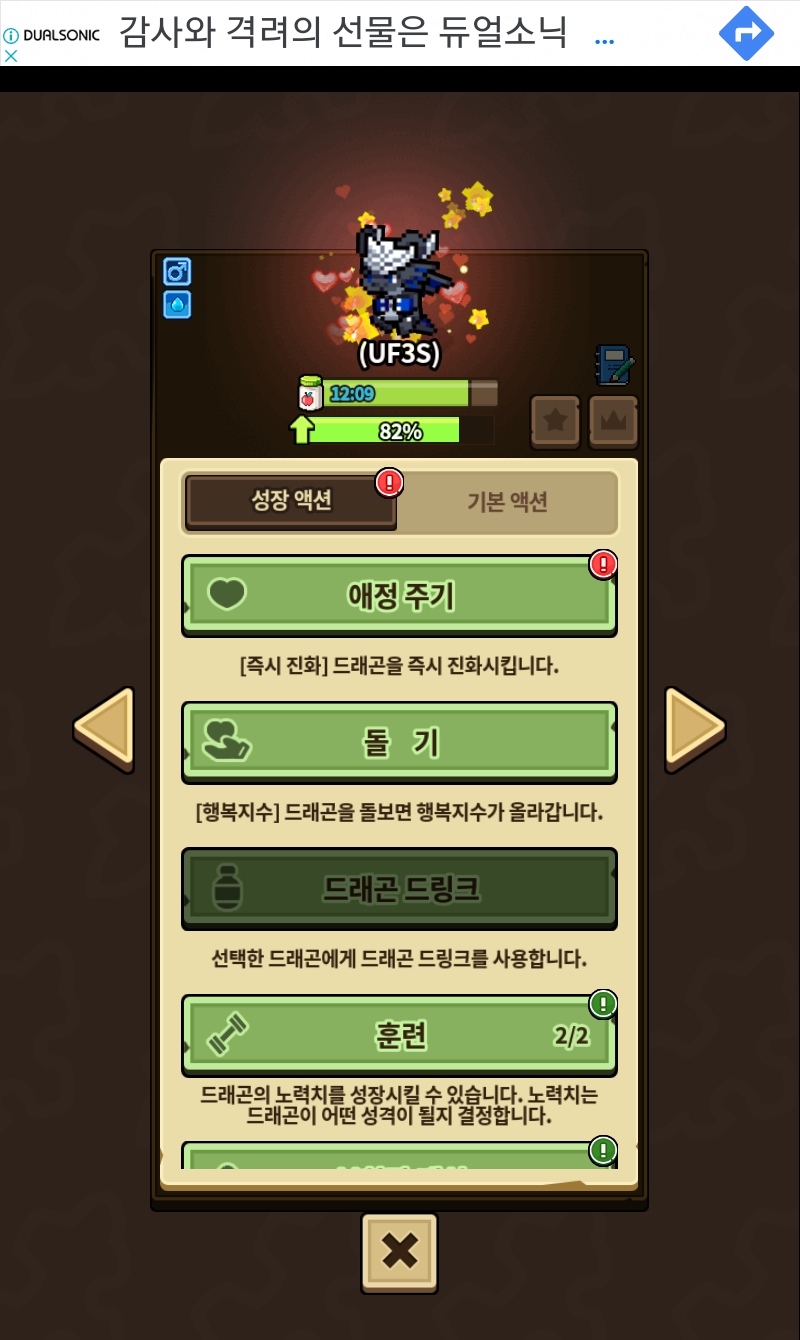The height and width of the screenshot is (1340, 800).
Task: Tap the 돌기 care button
Action: point(399,742)
